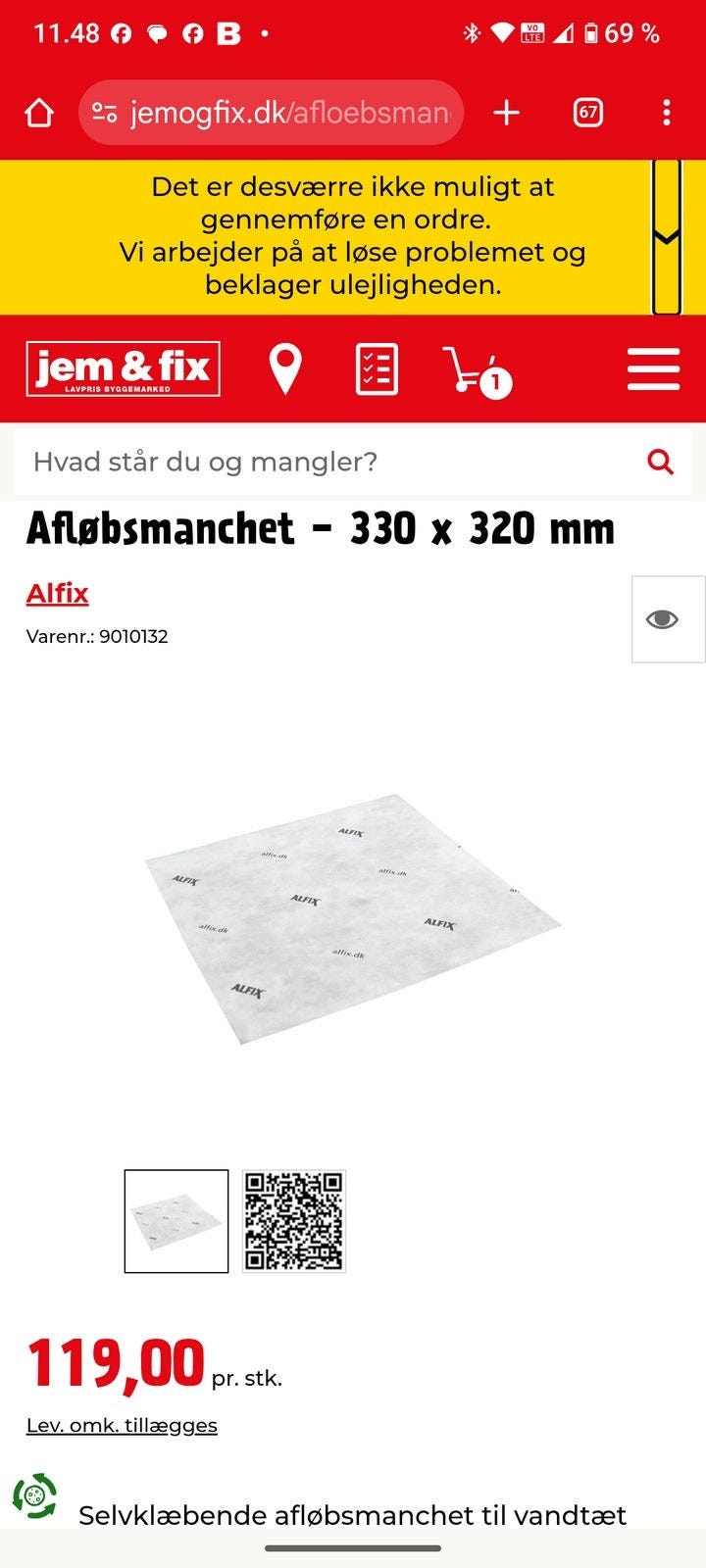Check battery level indicator at 69%
This screenshot has height=1568, width=706.
point(623,31)
